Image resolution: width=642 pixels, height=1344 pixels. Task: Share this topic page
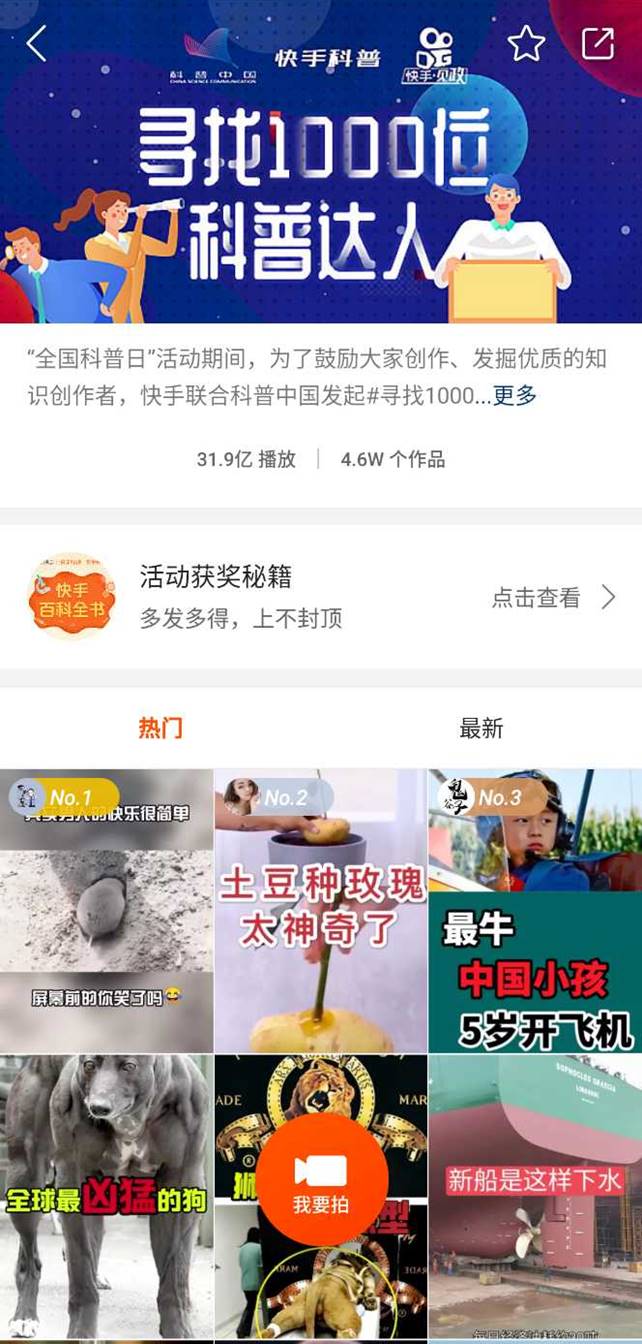(x=598, y=44)
